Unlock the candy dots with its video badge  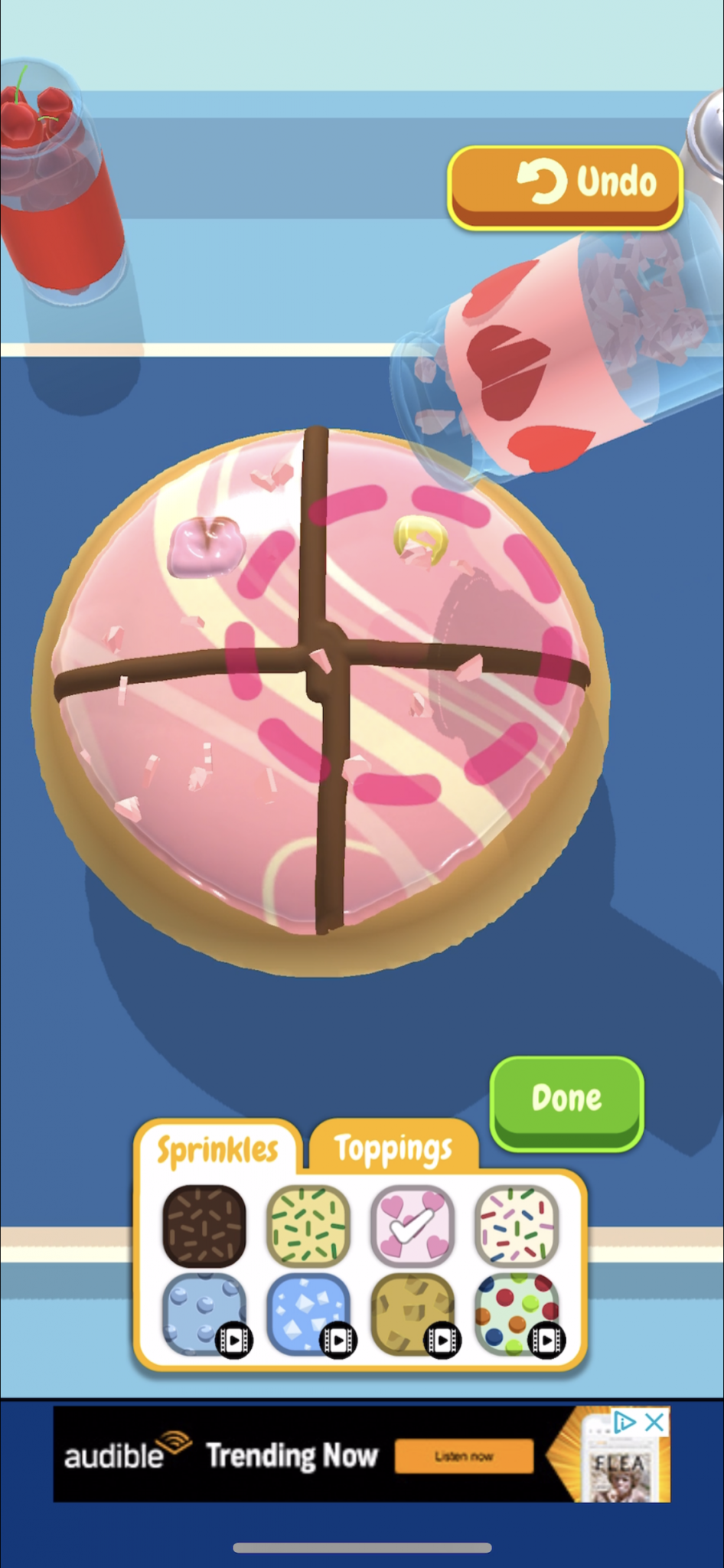[x=546, y=1339]
